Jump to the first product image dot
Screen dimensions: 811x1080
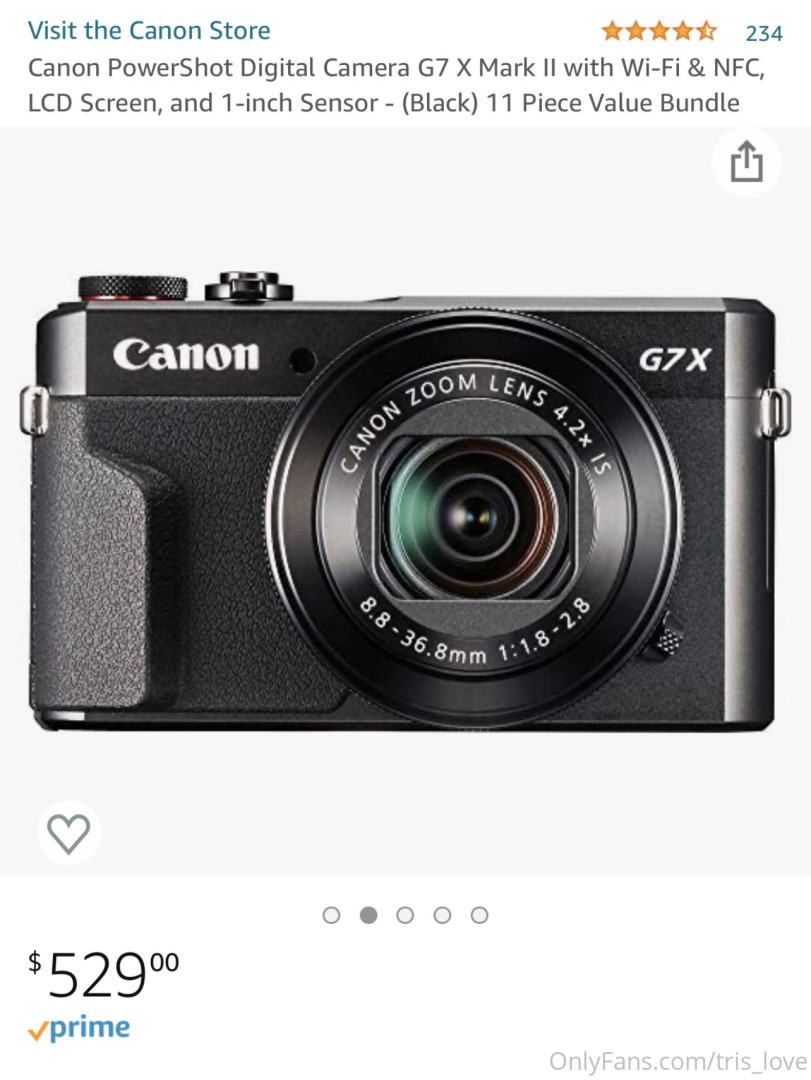(x=332, y=915)
